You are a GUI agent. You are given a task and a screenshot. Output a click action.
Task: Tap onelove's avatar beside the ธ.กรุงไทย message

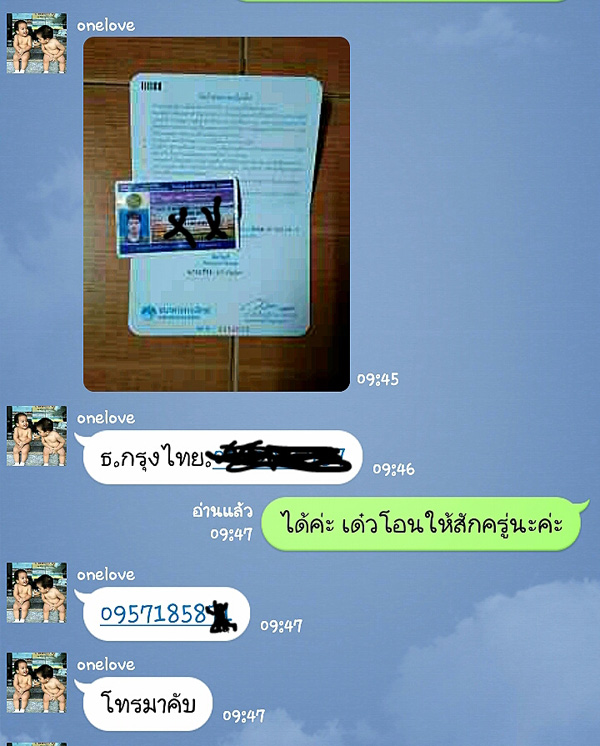coord(37,436)
